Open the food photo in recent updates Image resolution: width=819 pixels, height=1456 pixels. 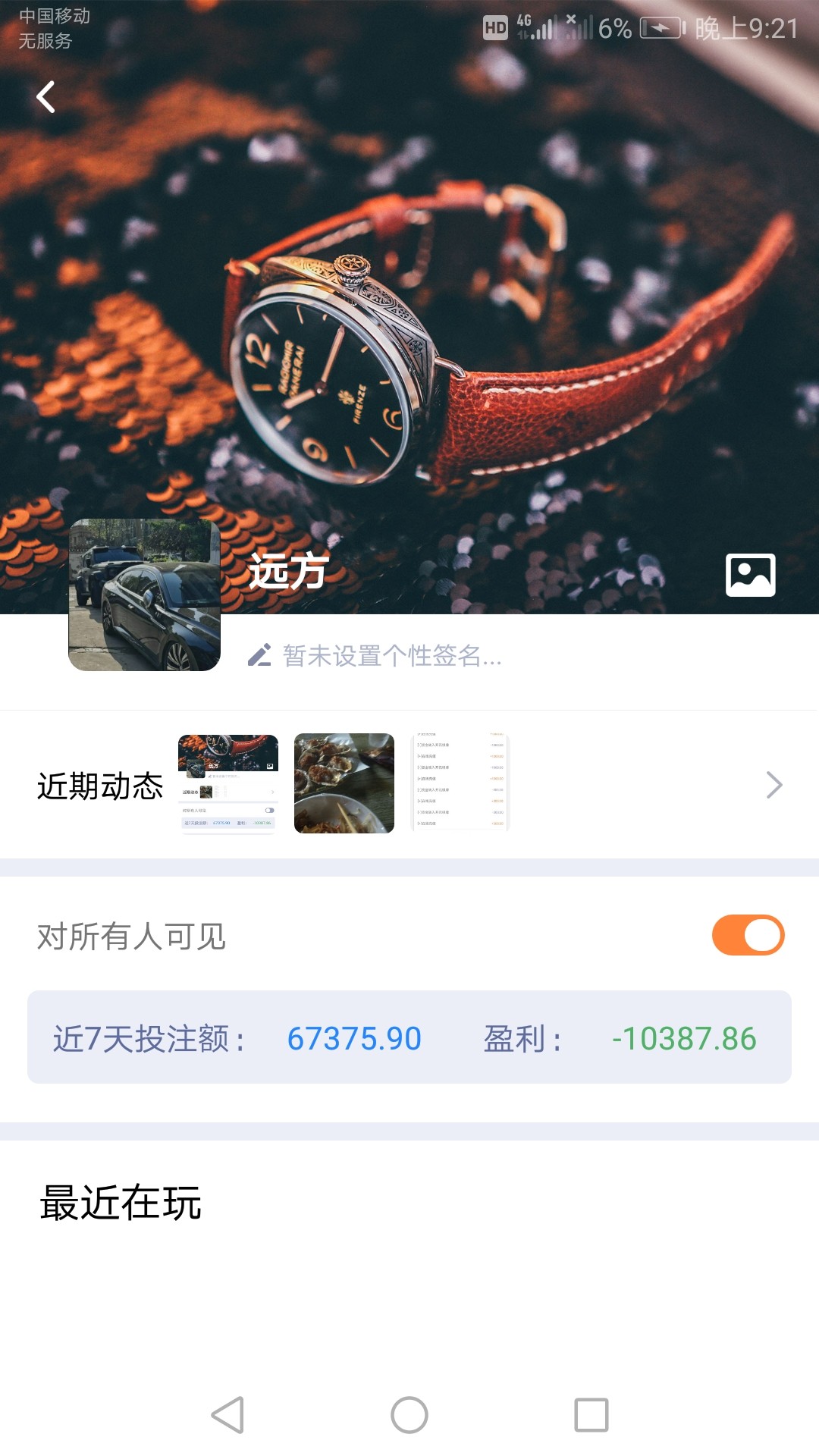(x=344, y=783)
